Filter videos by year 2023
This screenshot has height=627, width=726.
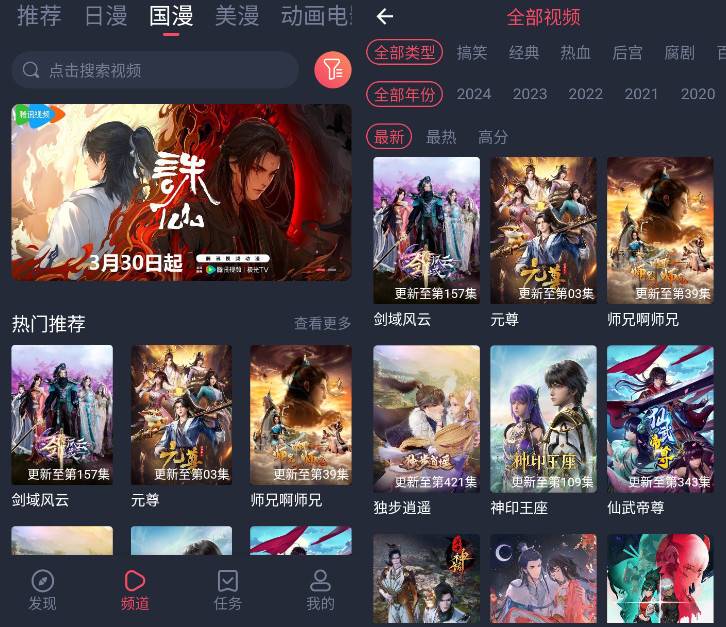(529, 94)
